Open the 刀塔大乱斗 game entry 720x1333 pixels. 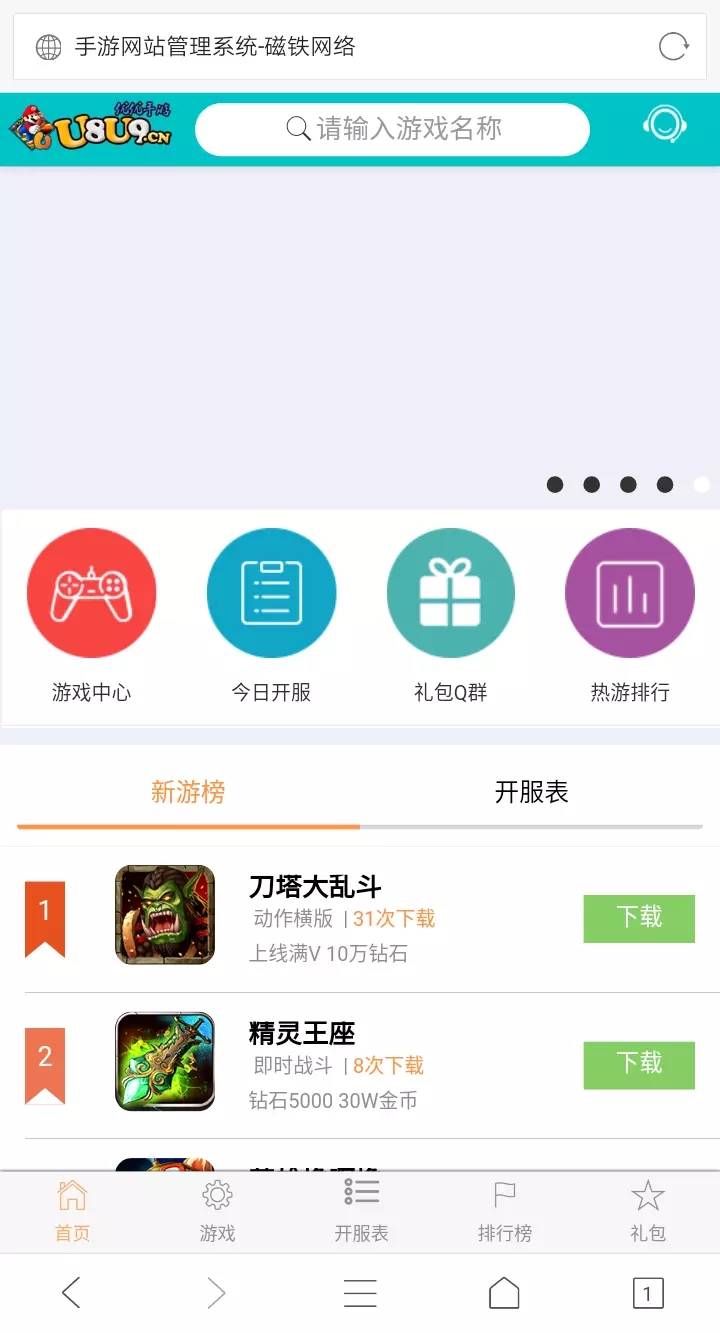(315, 887)
